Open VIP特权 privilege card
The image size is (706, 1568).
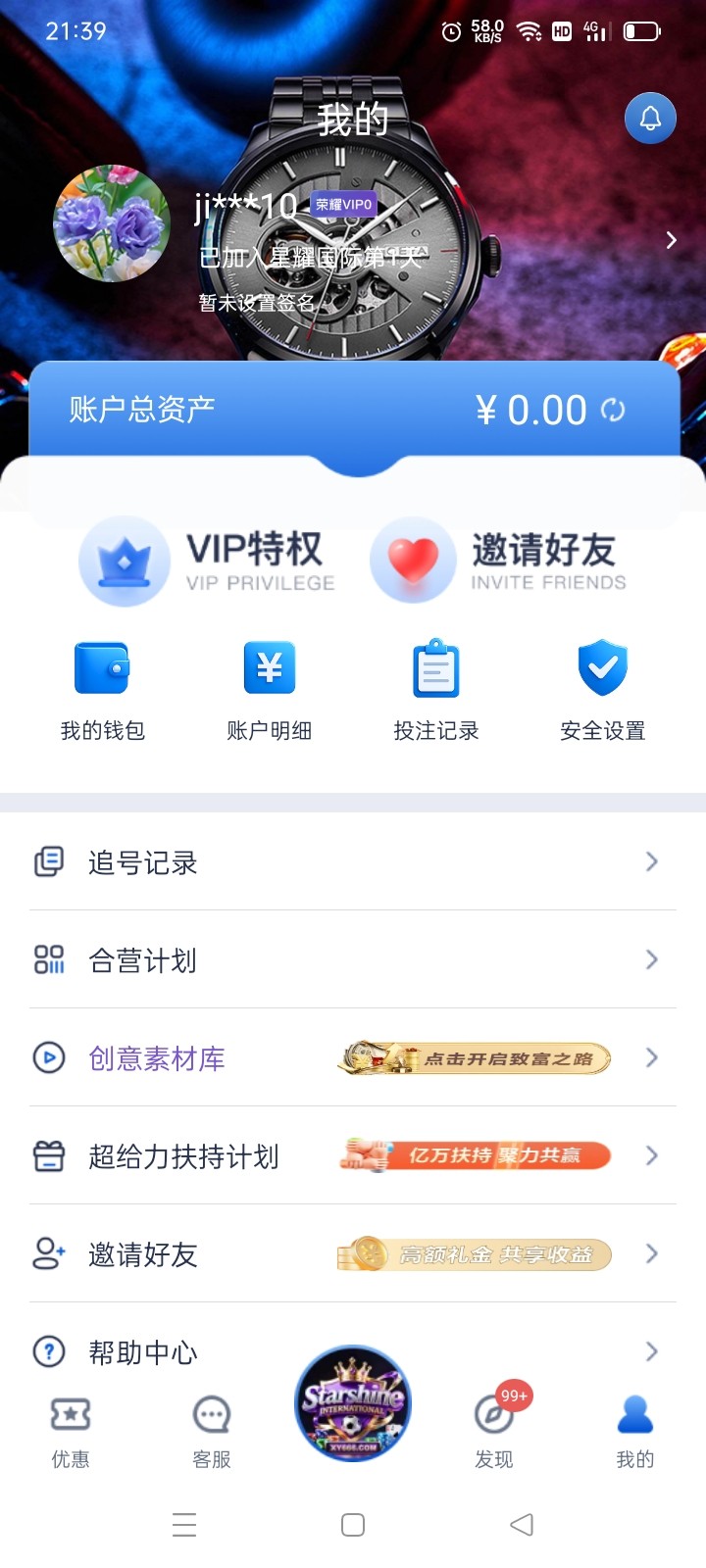pos(208,563)
